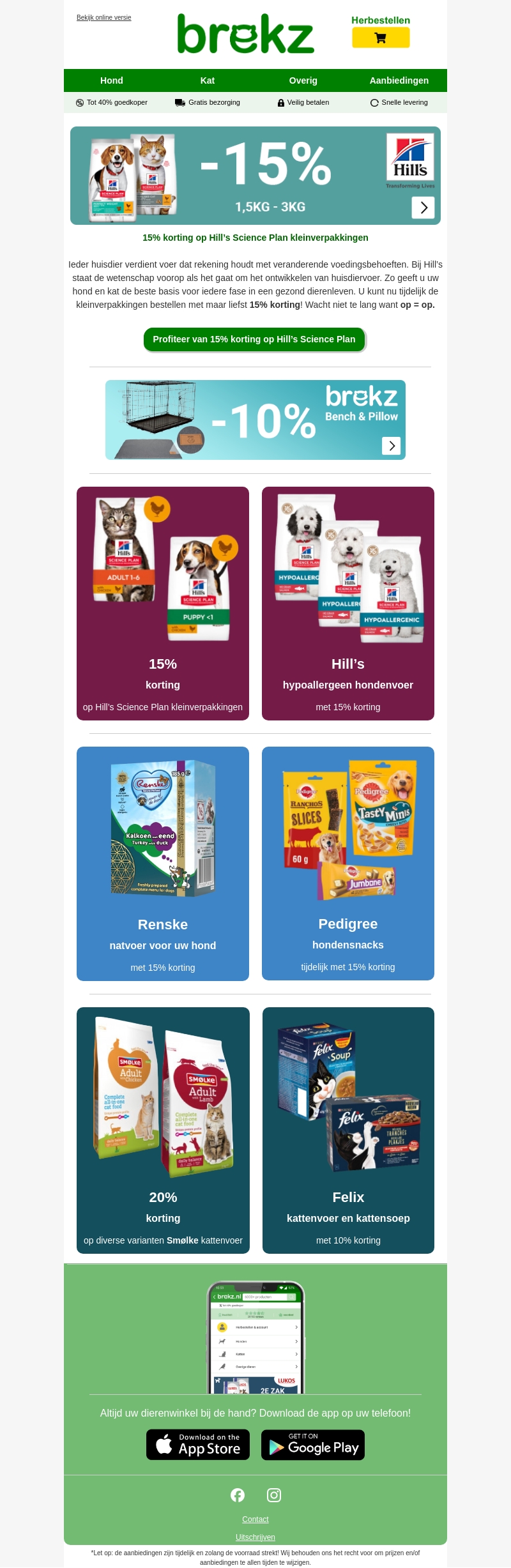
Task: Open the 'Bekijk online versie' link
Action: point(103,18)
